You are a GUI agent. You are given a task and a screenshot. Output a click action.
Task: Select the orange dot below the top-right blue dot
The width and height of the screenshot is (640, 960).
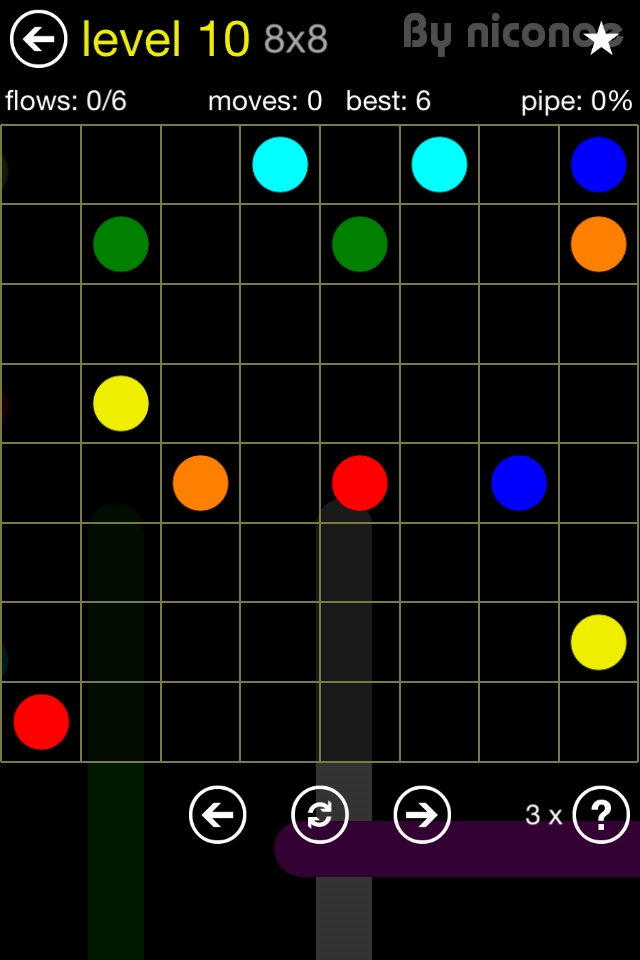coord(598,244)
